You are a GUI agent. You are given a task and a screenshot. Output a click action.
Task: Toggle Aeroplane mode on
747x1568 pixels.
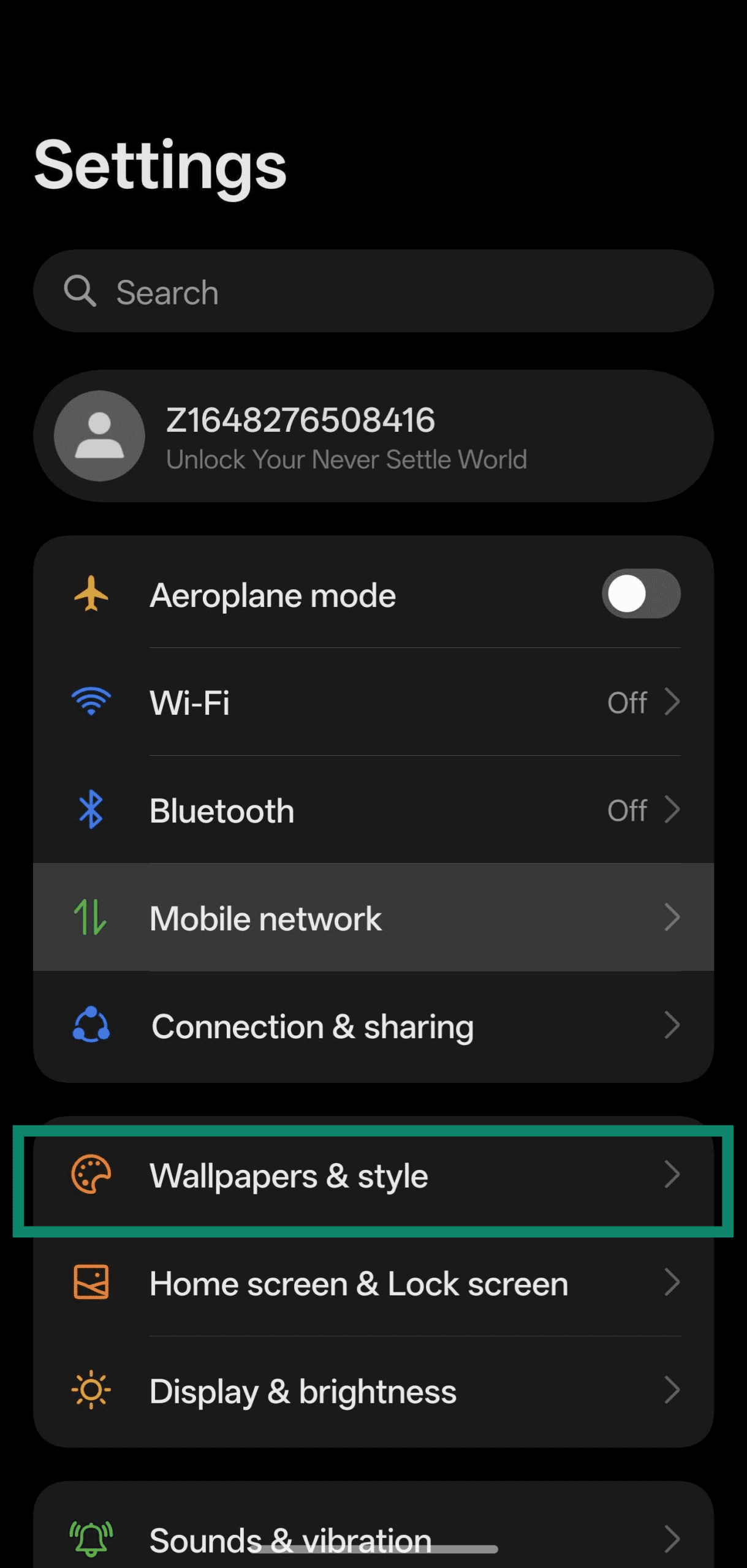(x=640, y=593)
